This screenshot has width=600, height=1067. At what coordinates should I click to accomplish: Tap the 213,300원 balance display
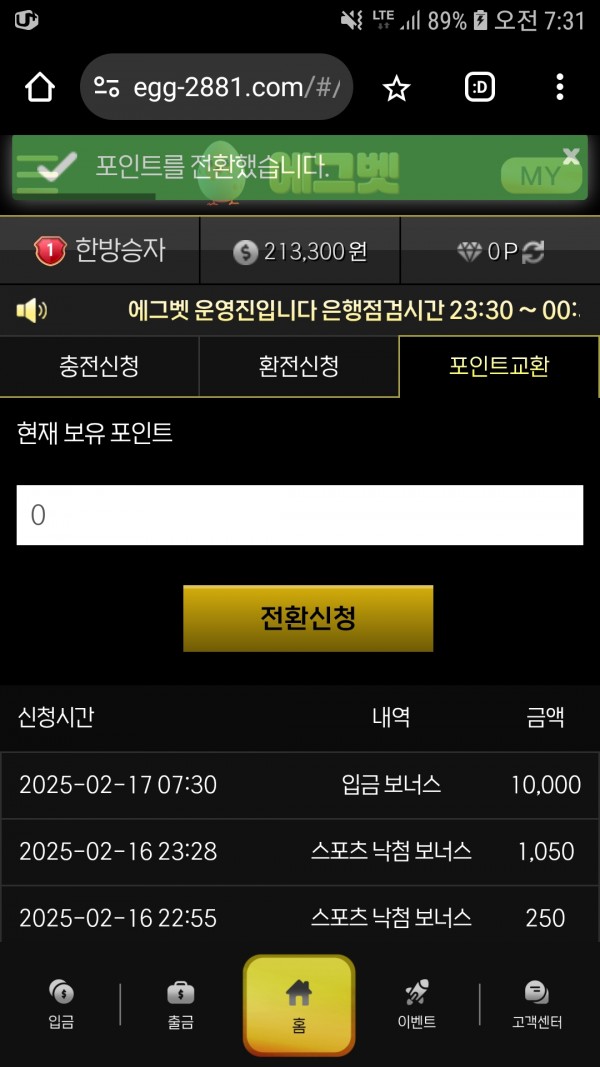[x=300, y=252]
